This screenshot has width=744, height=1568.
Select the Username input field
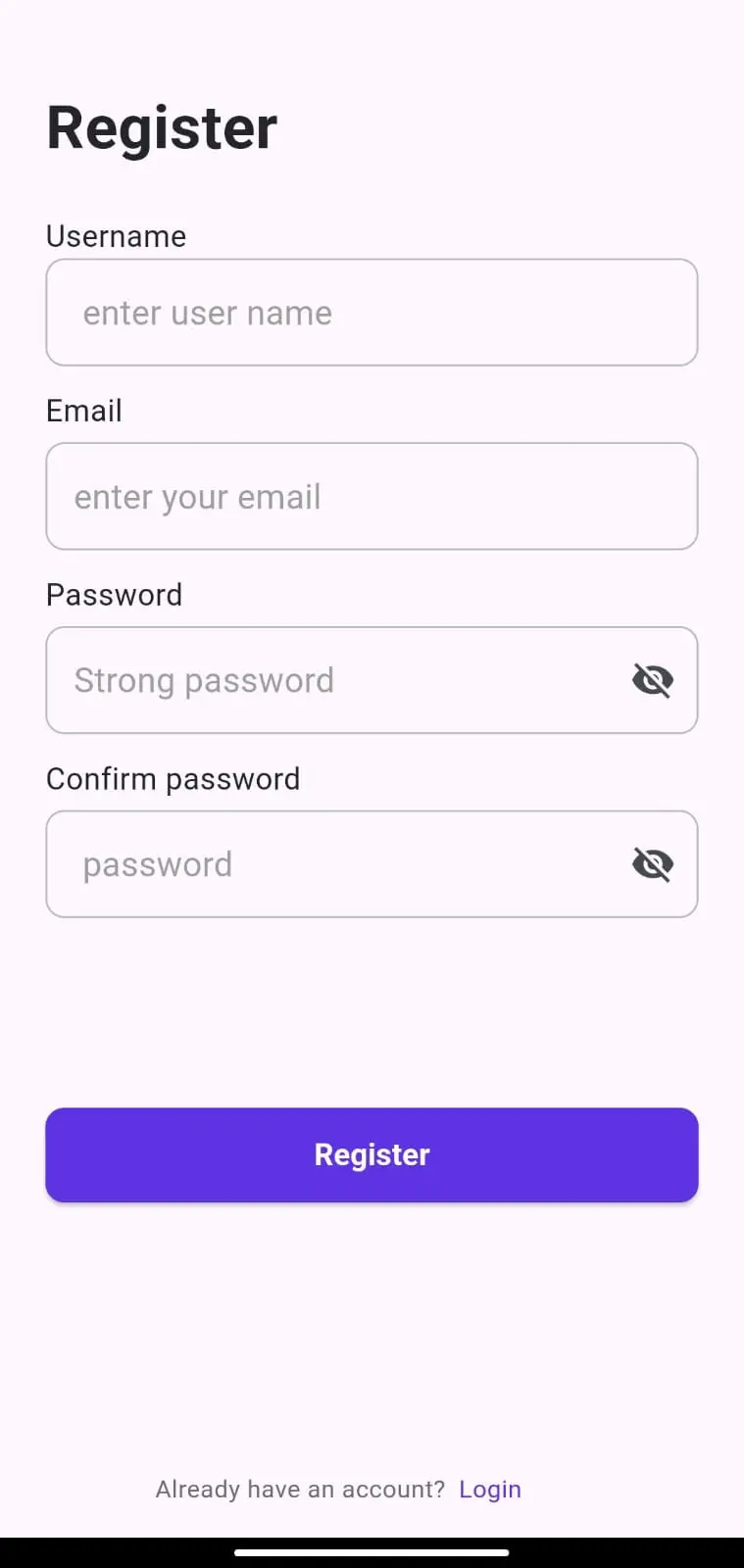pos(372,313)
